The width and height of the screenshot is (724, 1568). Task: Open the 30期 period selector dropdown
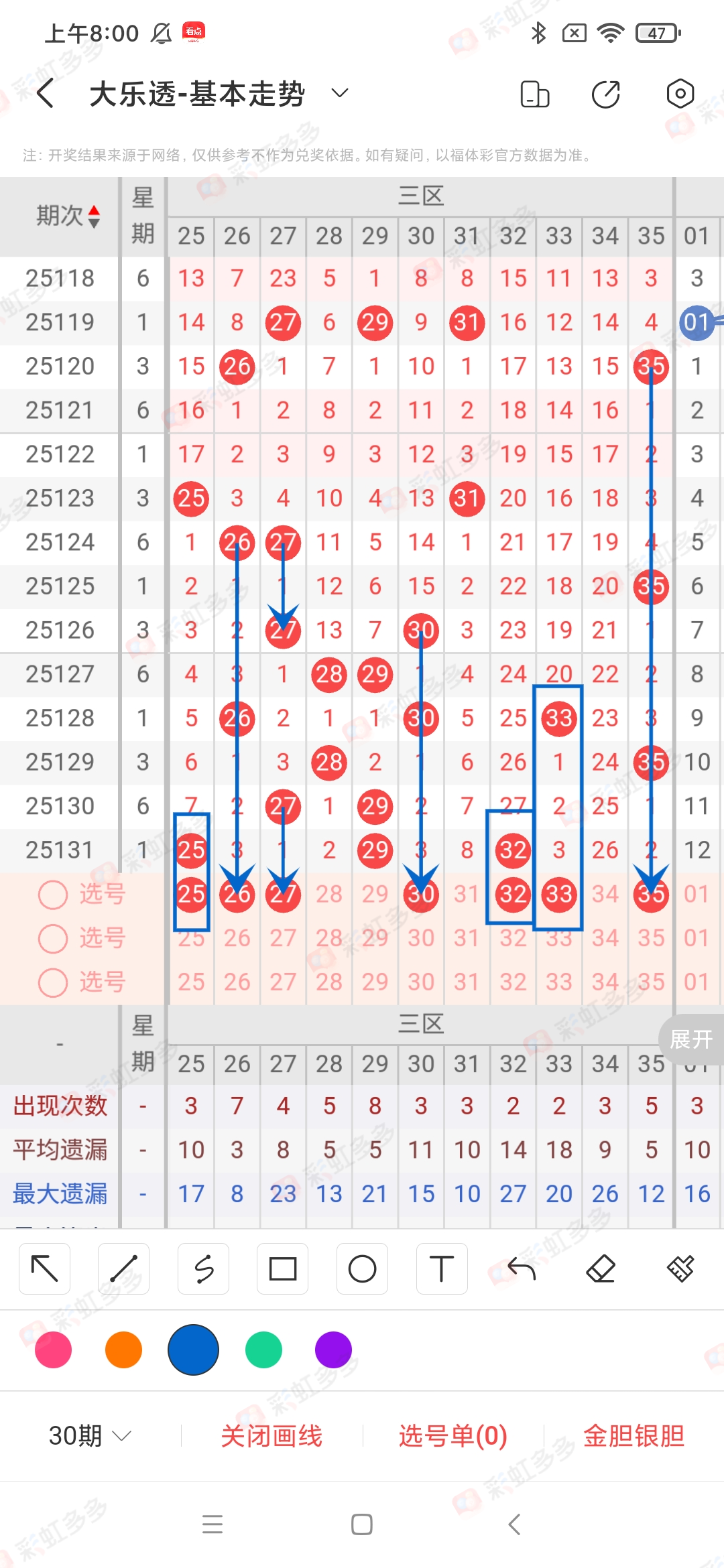[x=88, y=1437]
